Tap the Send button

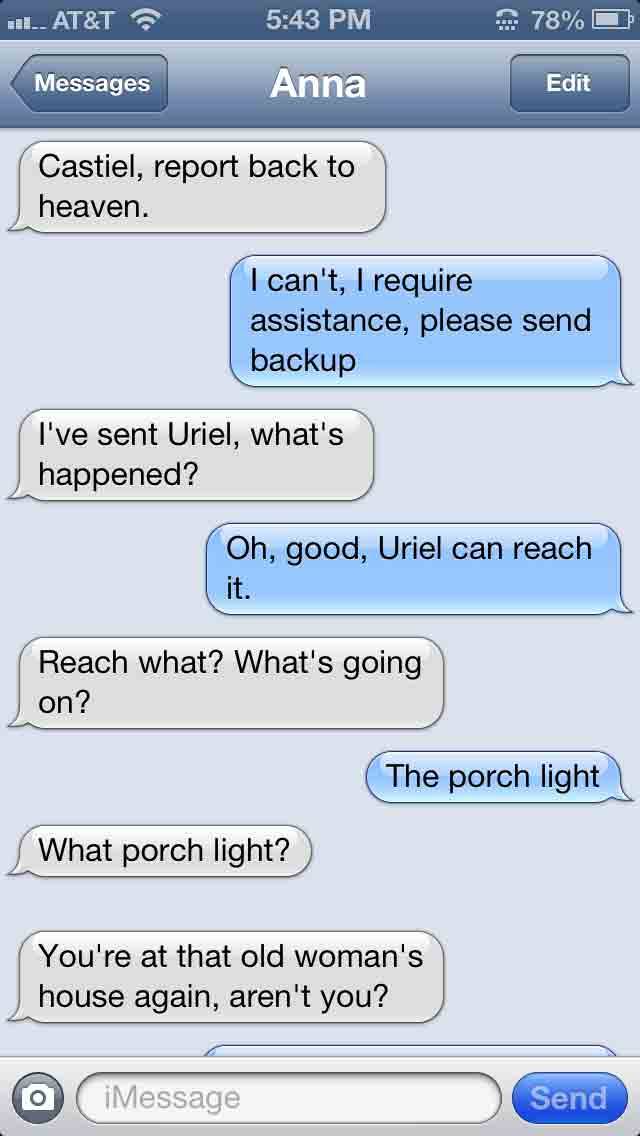[x=568, y=1098]
